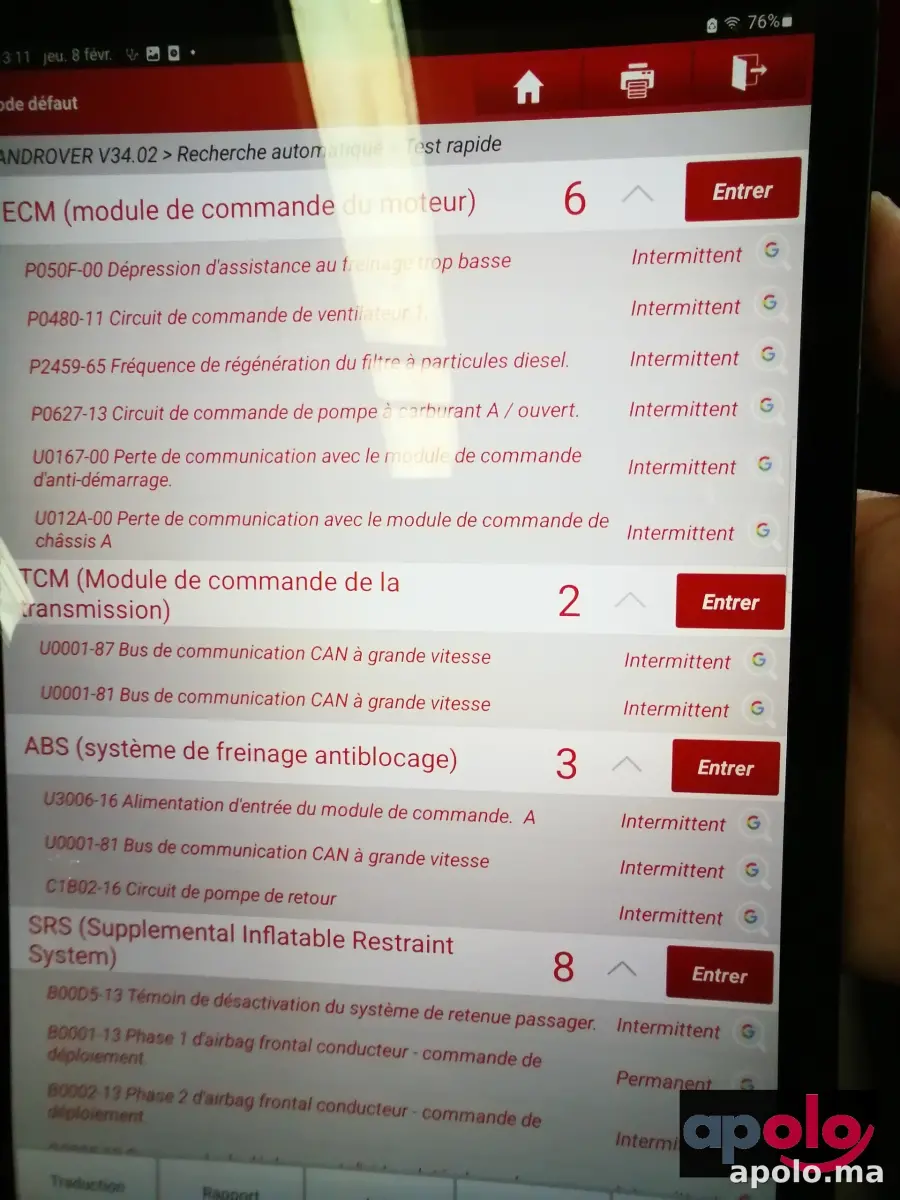Google the C1B02-16 fault code
The width and height of the screenshot is (900, 1200).
coord(751,915)
